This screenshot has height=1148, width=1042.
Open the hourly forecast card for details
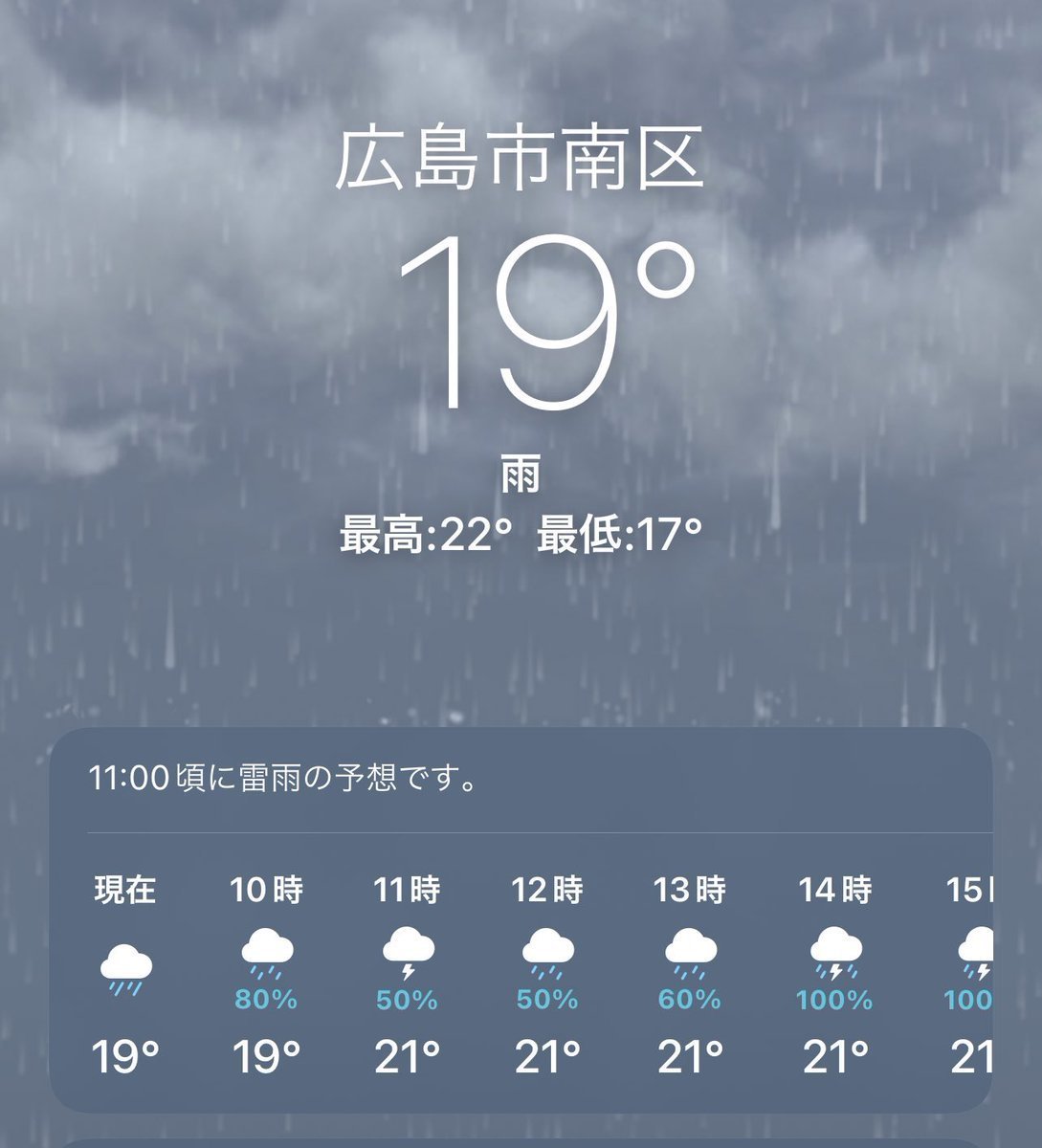(x=520, y=920)
